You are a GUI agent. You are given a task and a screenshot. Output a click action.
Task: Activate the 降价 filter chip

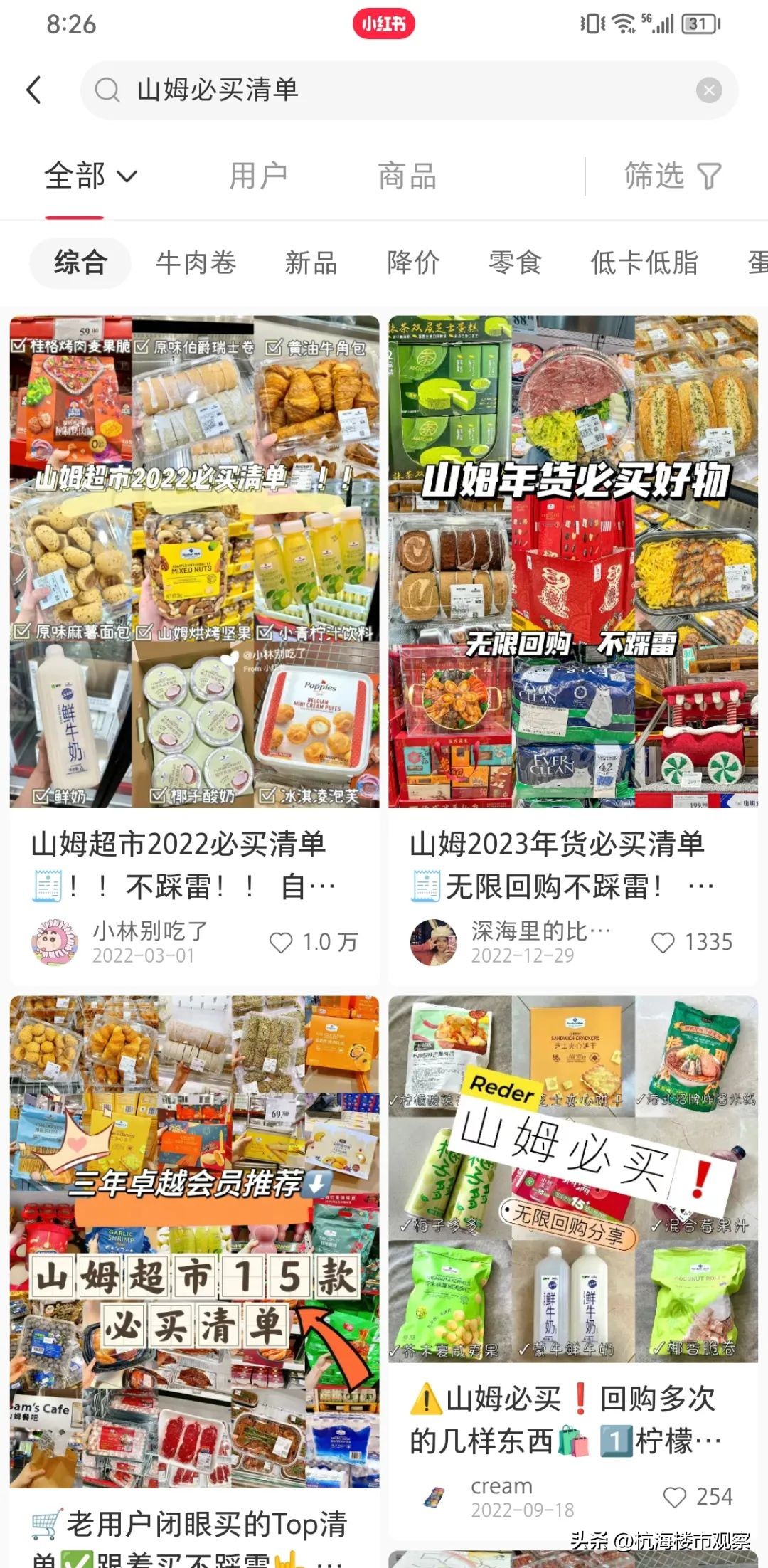(412, 263)
